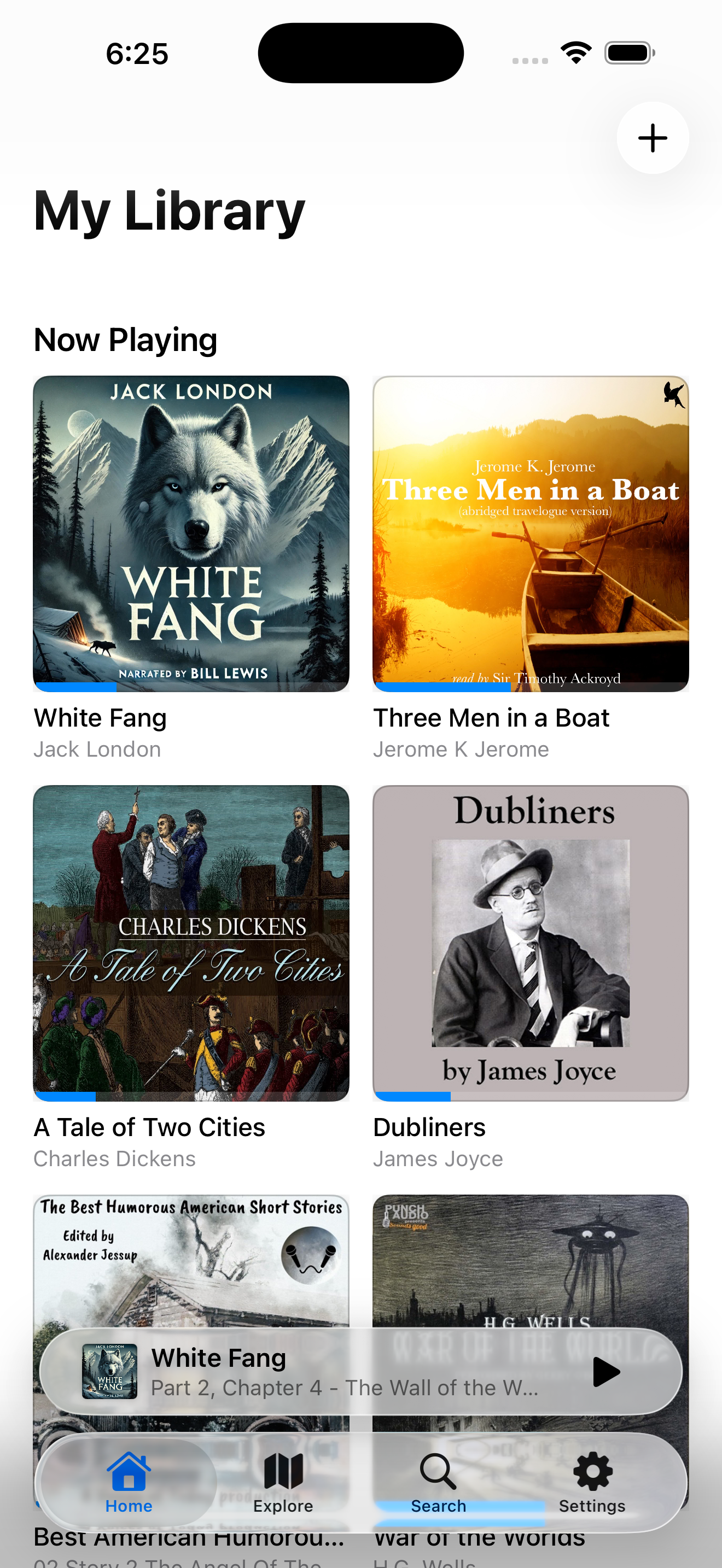722x1568 pixels.
Task: Open A Tale of Two Cities
Action: click(x=191, y=942)
